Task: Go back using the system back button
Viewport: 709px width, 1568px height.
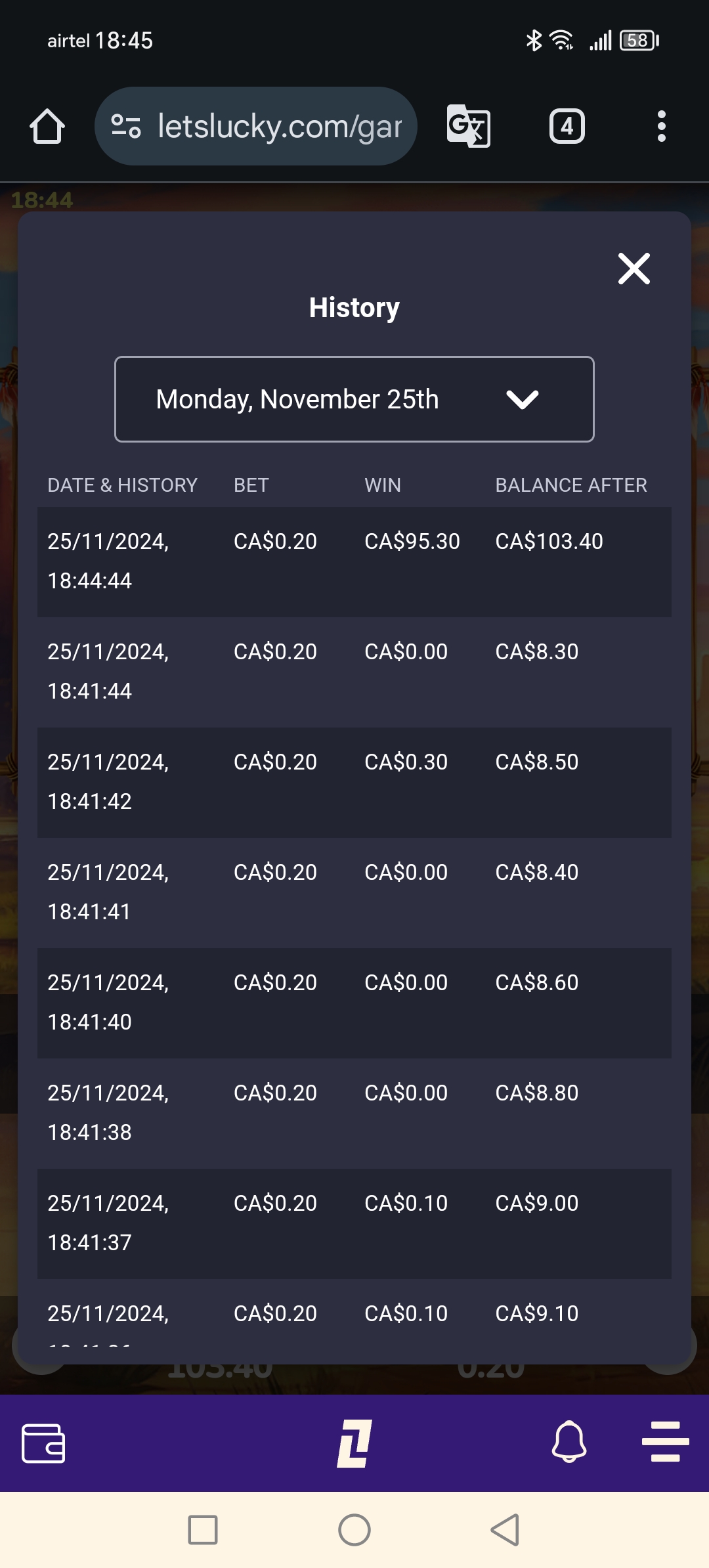Action: pos(505,1530)
